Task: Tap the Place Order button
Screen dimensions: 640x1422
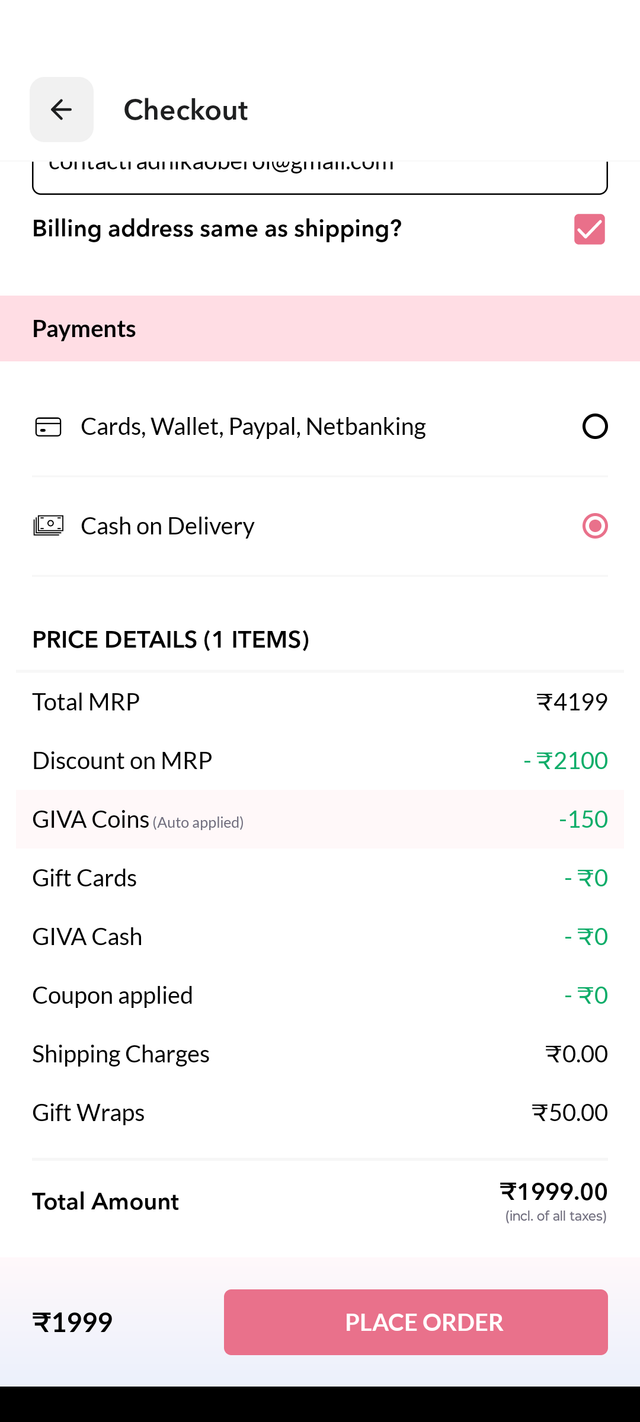Action: click(x=415, y=1322)
